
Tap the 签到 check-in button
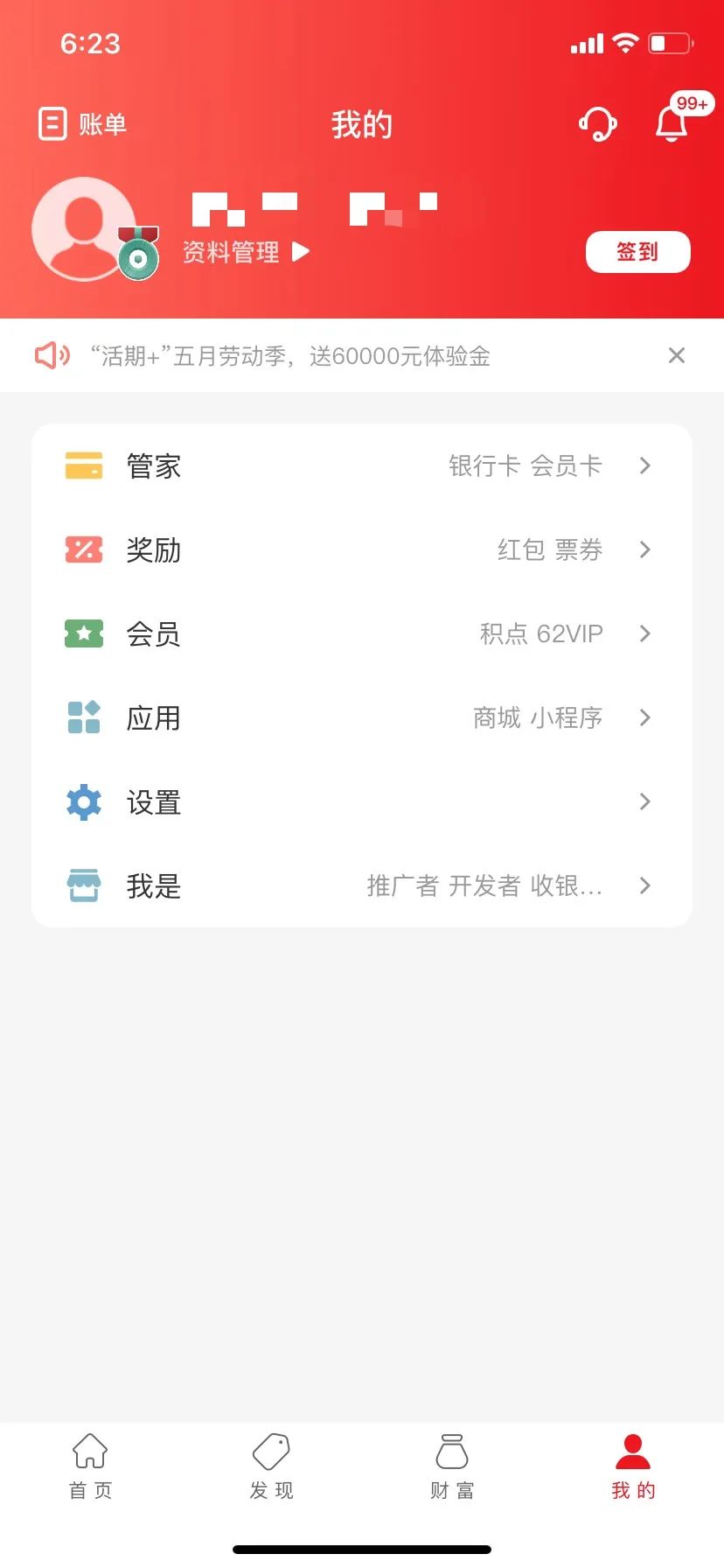pyautogui.click(x=637, y=252)
